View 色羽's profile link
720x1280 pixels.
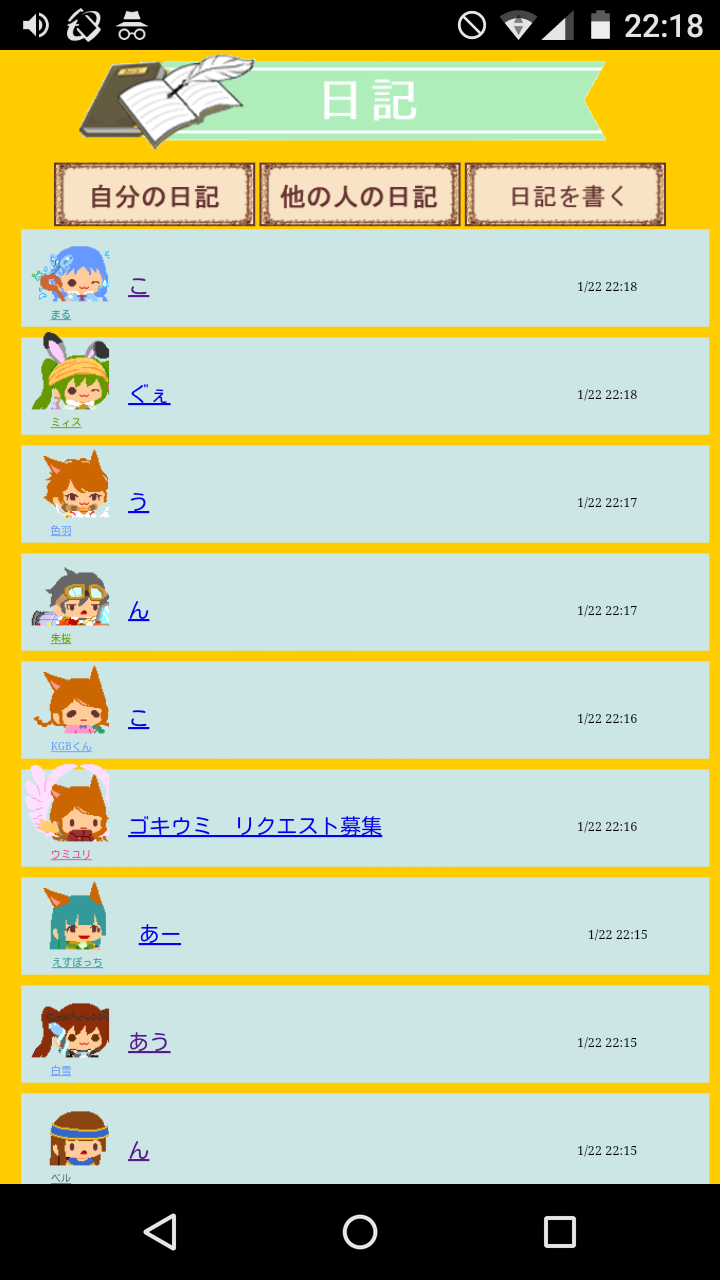[61, 531]
